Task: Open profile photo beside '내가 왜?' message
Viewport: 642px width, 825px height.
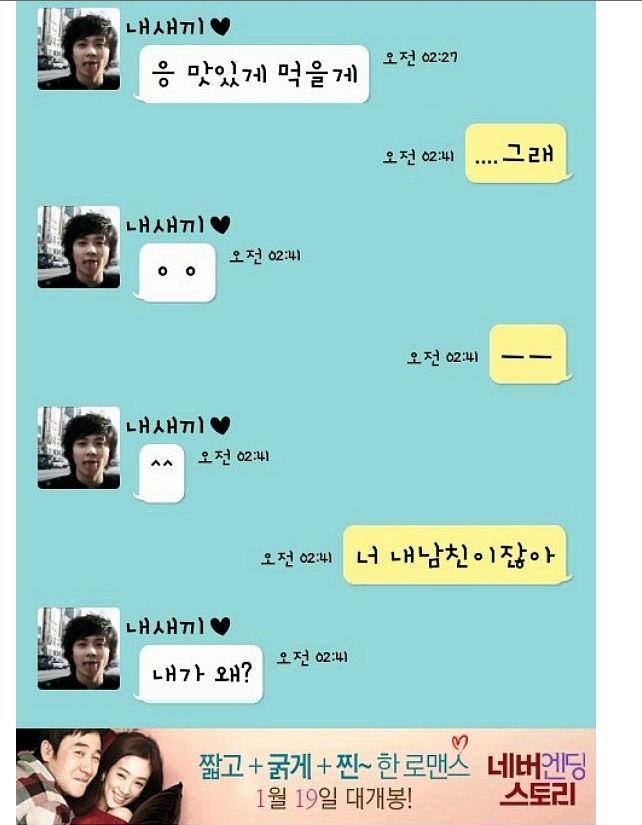Action: point(78,648)
